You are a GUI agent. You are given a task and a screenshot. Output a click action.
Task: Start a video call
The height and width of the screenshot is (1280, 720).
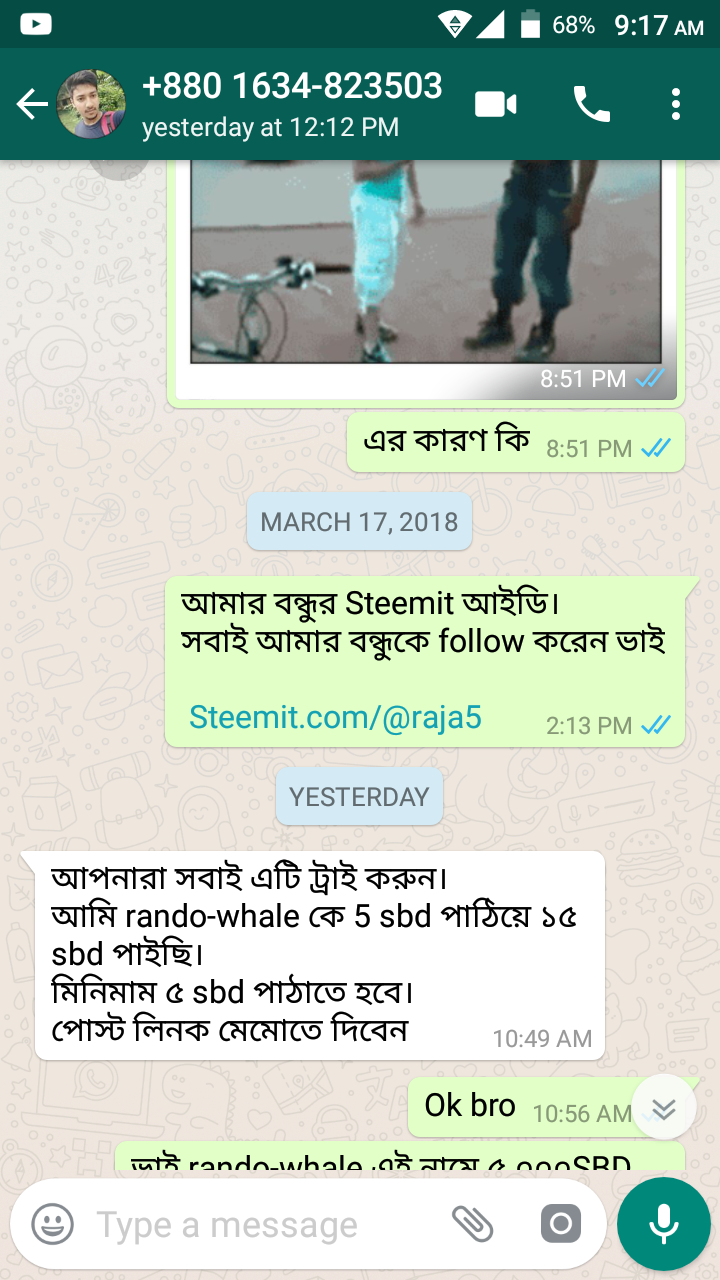(496, 104)
